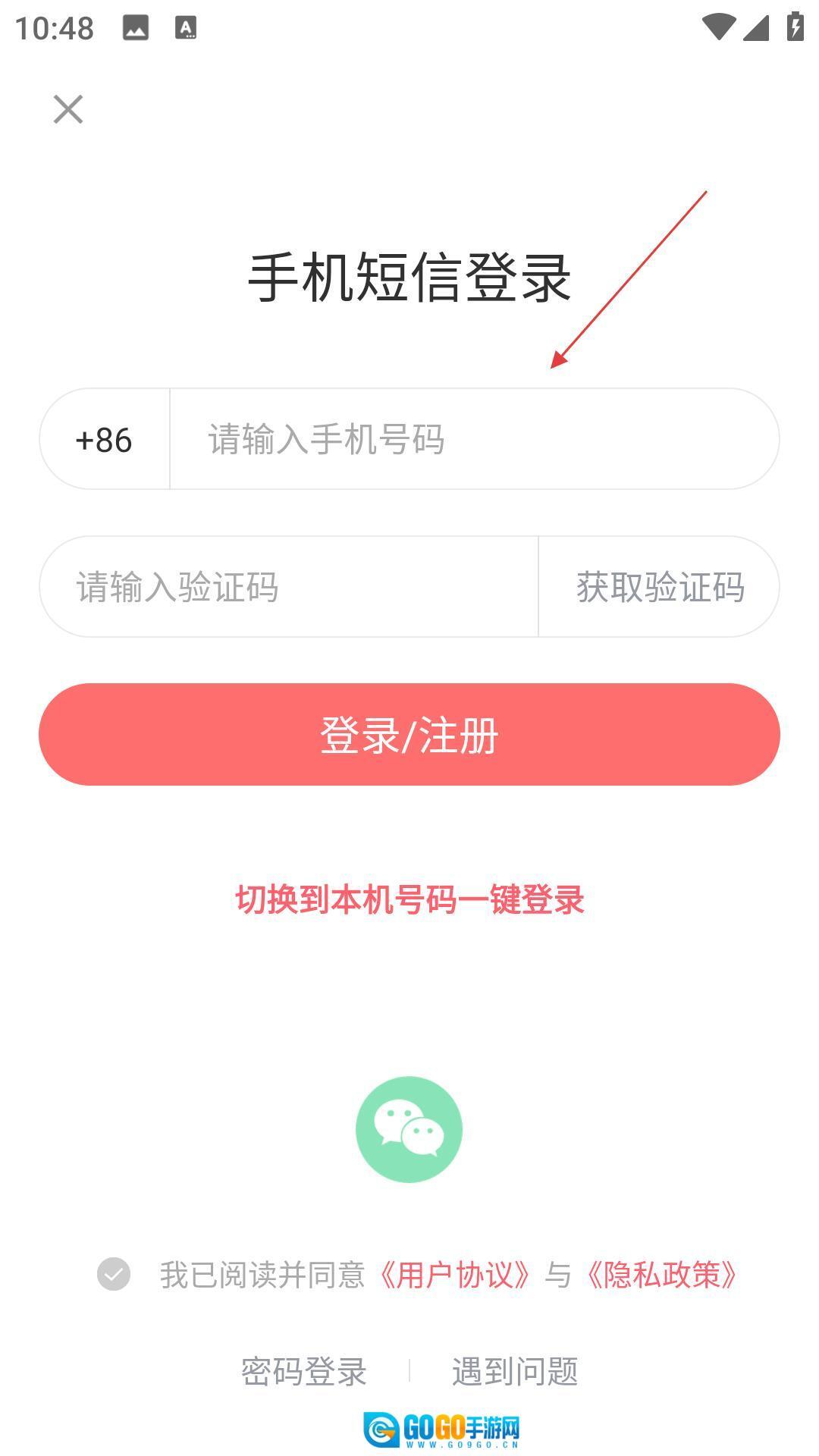Focus the verification code input field

click(x=288, y=588)
